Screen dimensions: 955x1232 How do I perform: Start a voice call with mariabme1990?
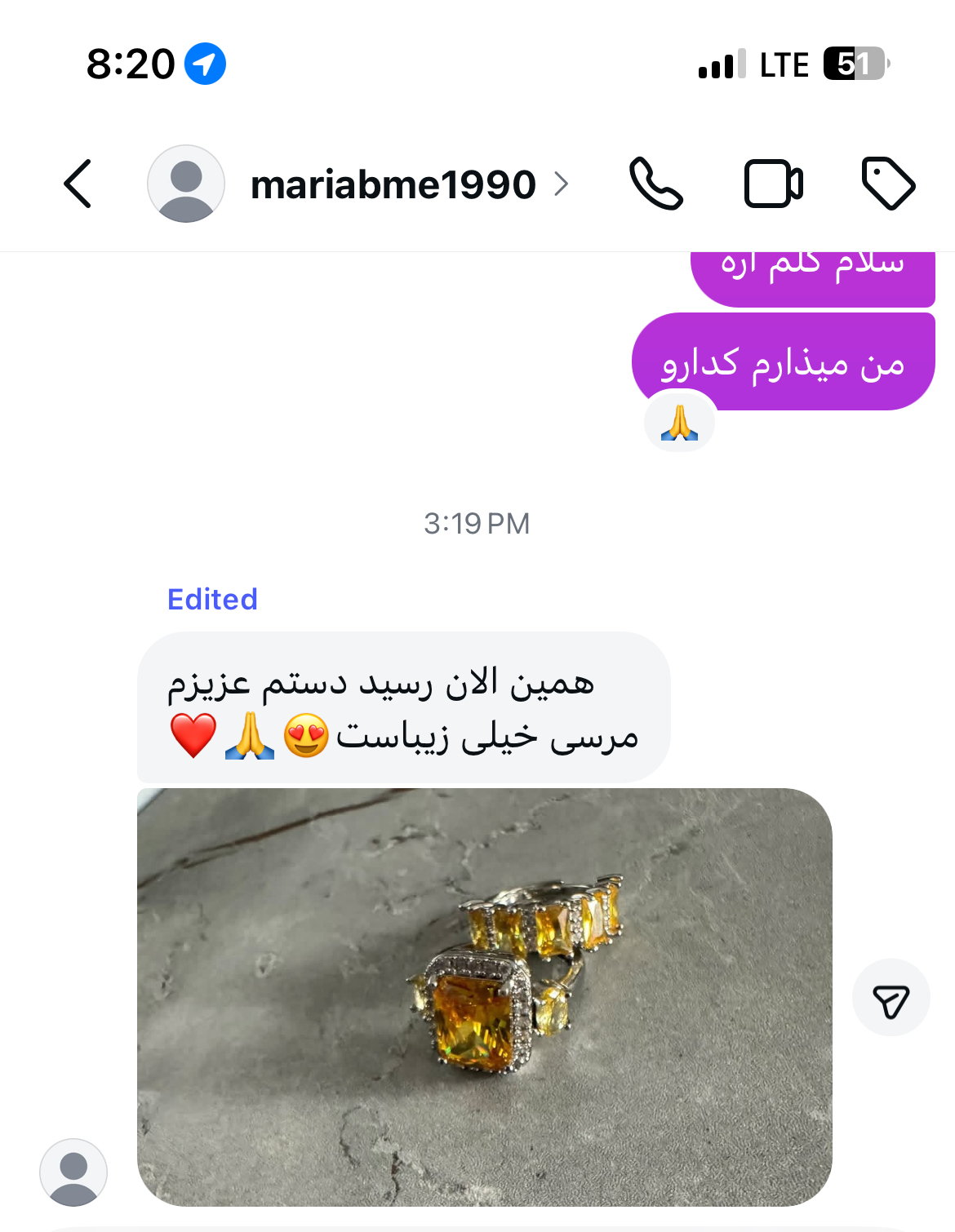pos(655,184)
